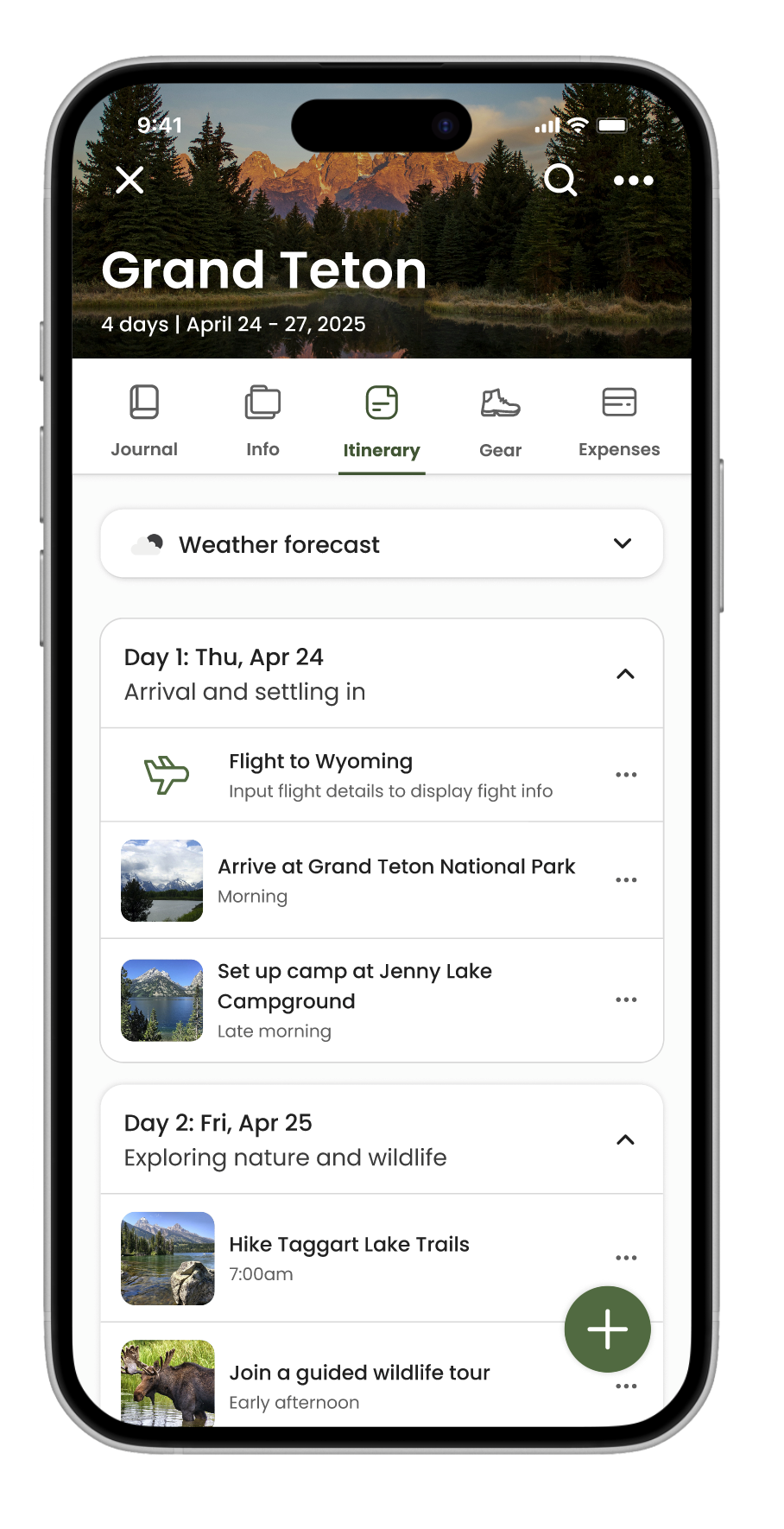Screen dimensions: 784x1529
Task: Collapse the Day 2 section
Action: pyautogui.click(x=625, y=1139)
